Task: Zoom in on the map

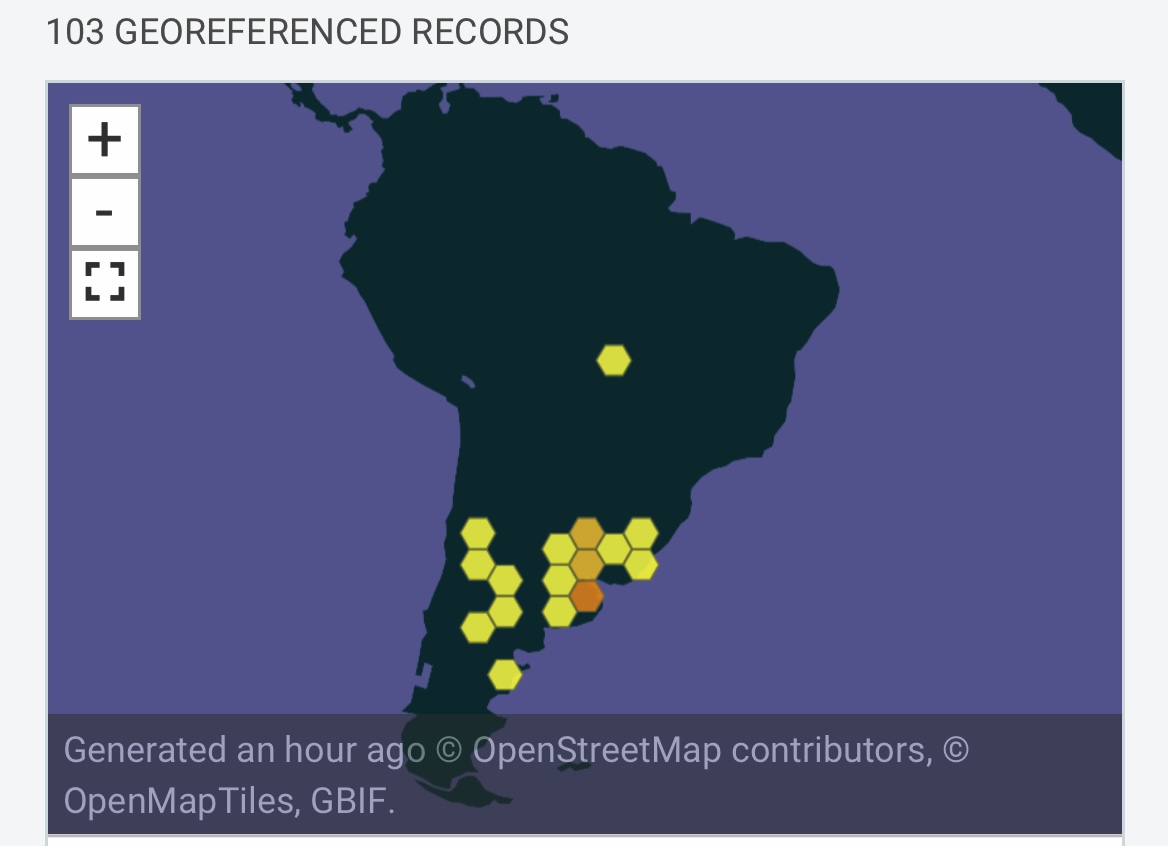Action: click(105, 140)
